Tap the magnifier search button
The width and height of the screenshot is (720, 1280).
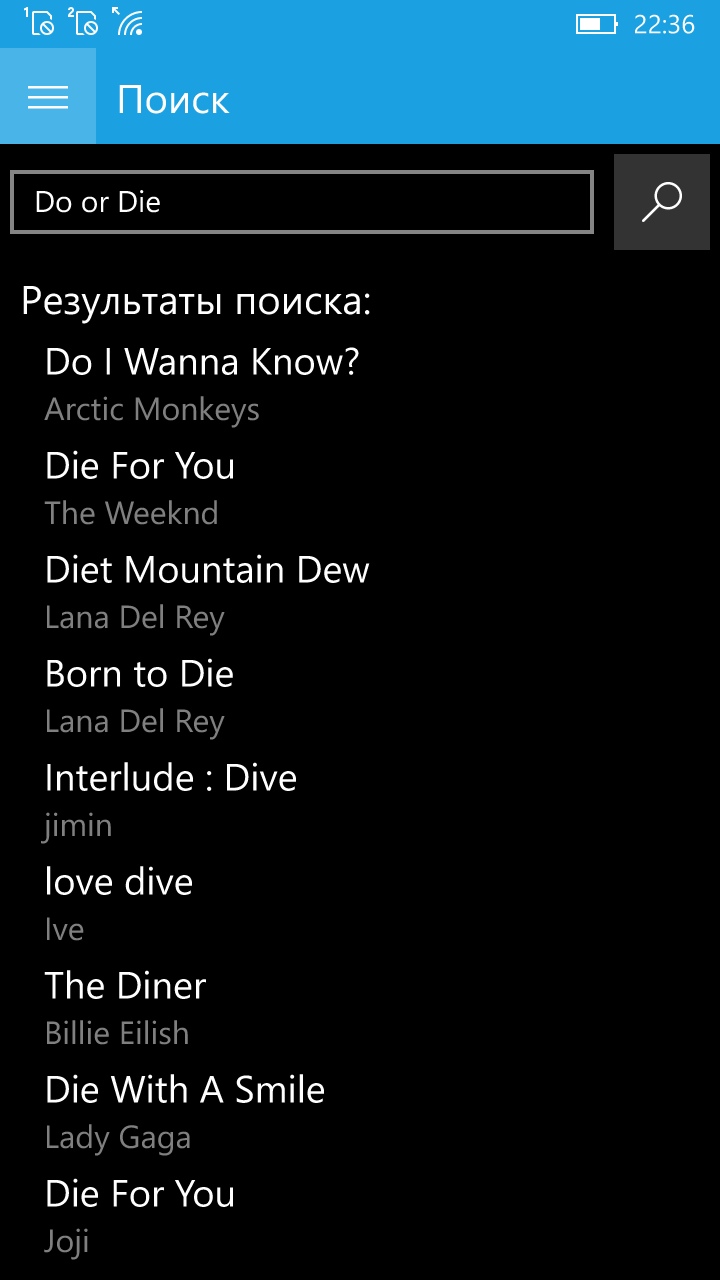point(661,202)
